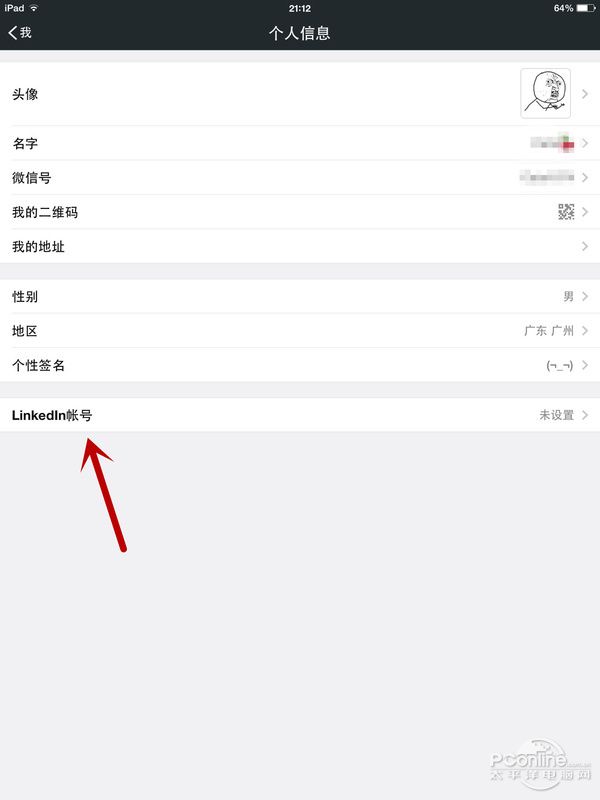View 我的二维码 QR code
Screen dimensions: 600x800
tap(300, 212)
